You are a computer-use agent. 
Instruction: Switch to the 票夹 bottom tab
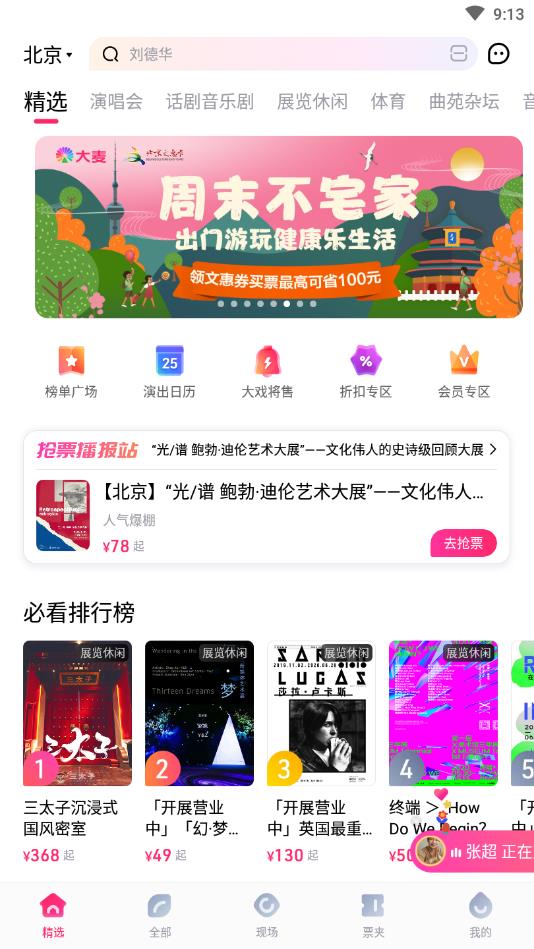373,915
